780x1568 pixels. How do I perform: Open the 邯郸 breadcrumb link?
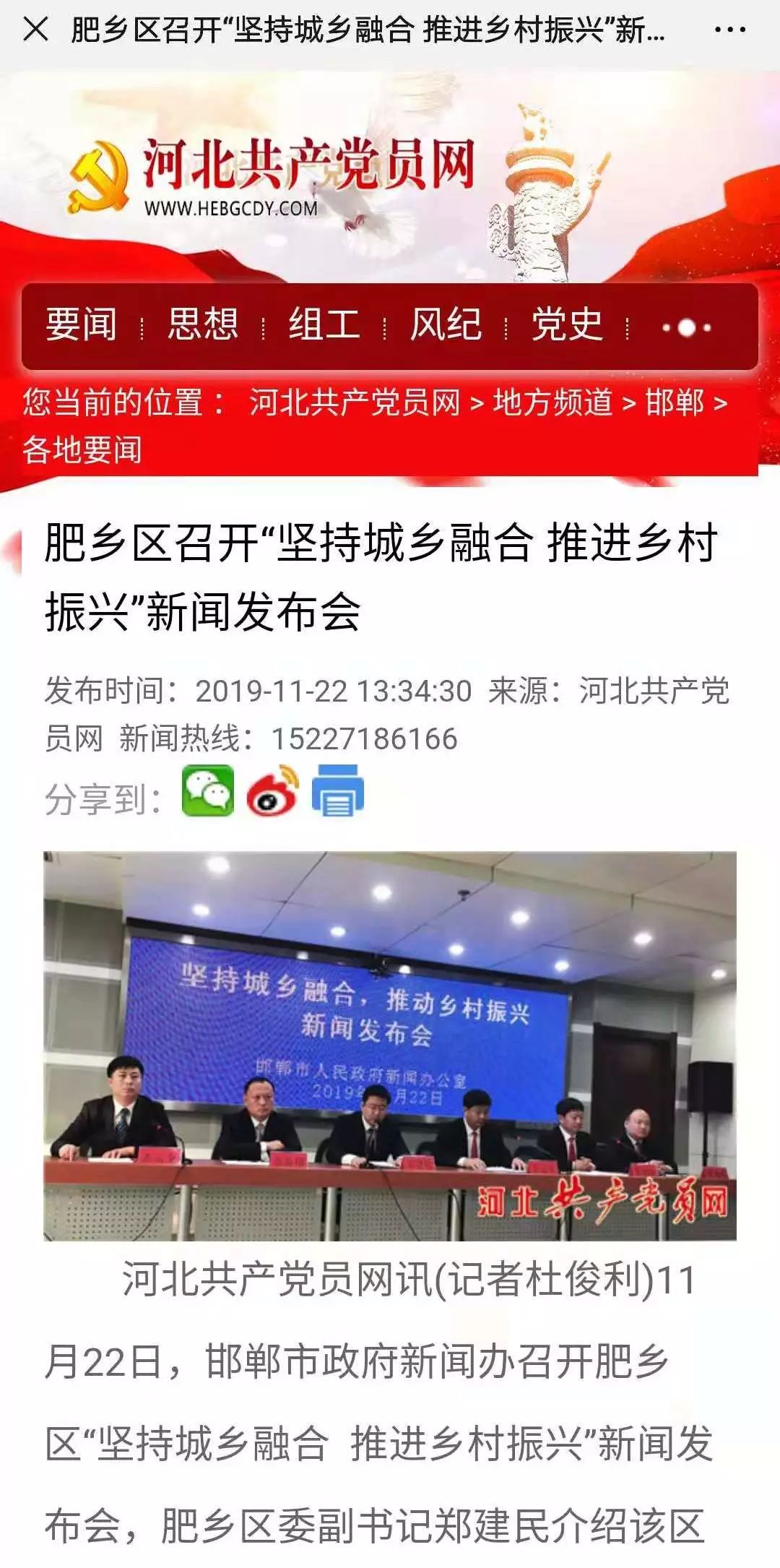[675, 402]
